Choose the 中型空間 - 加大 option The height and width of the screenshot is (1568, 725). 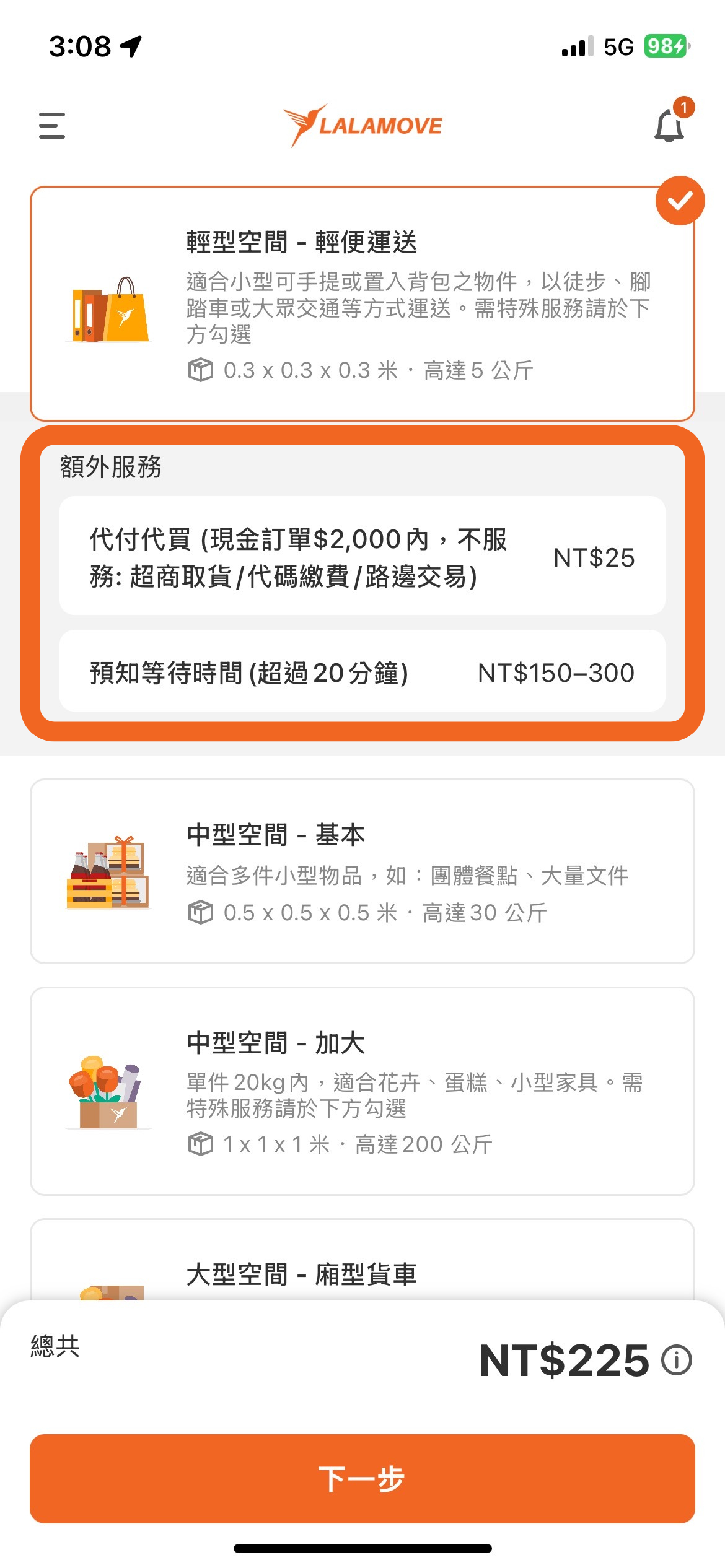point(362,1091)
